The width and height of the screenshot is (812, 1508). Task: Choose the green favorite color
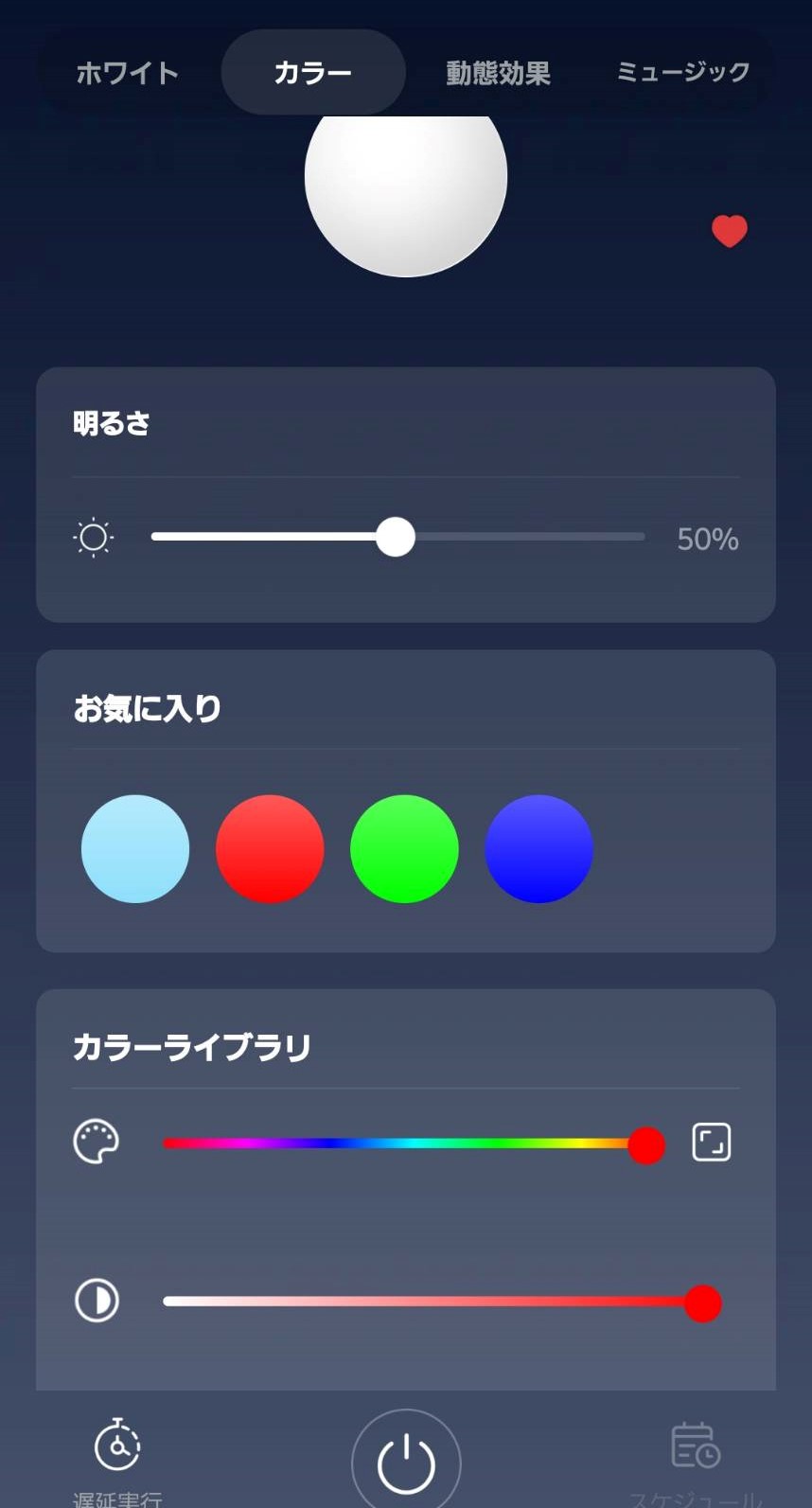coord(404,849)
